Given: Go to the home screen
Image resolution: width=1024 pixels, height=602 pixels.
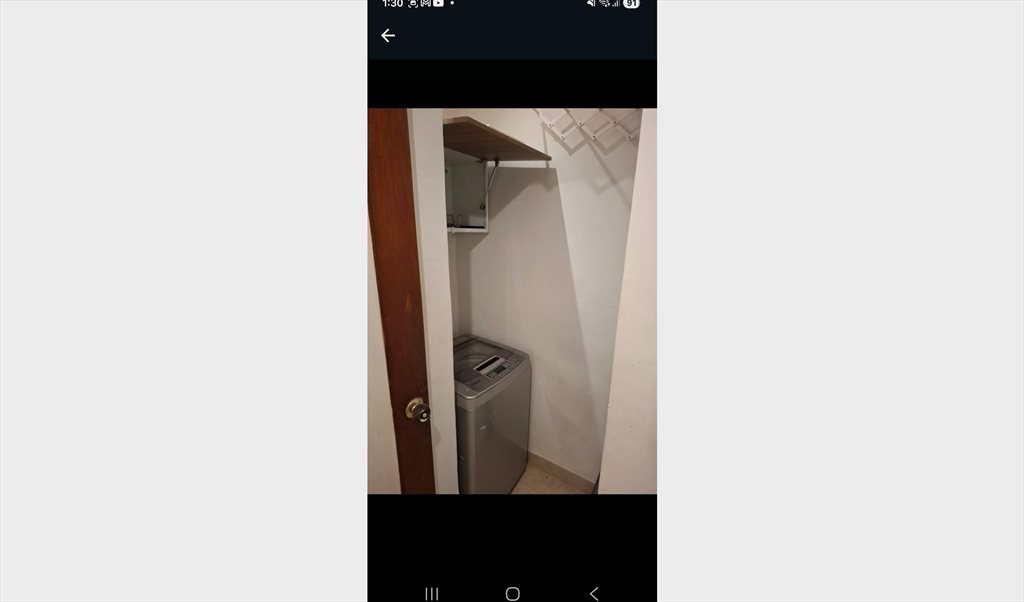Looking at the screenshot, I should [x=512, y=593].
